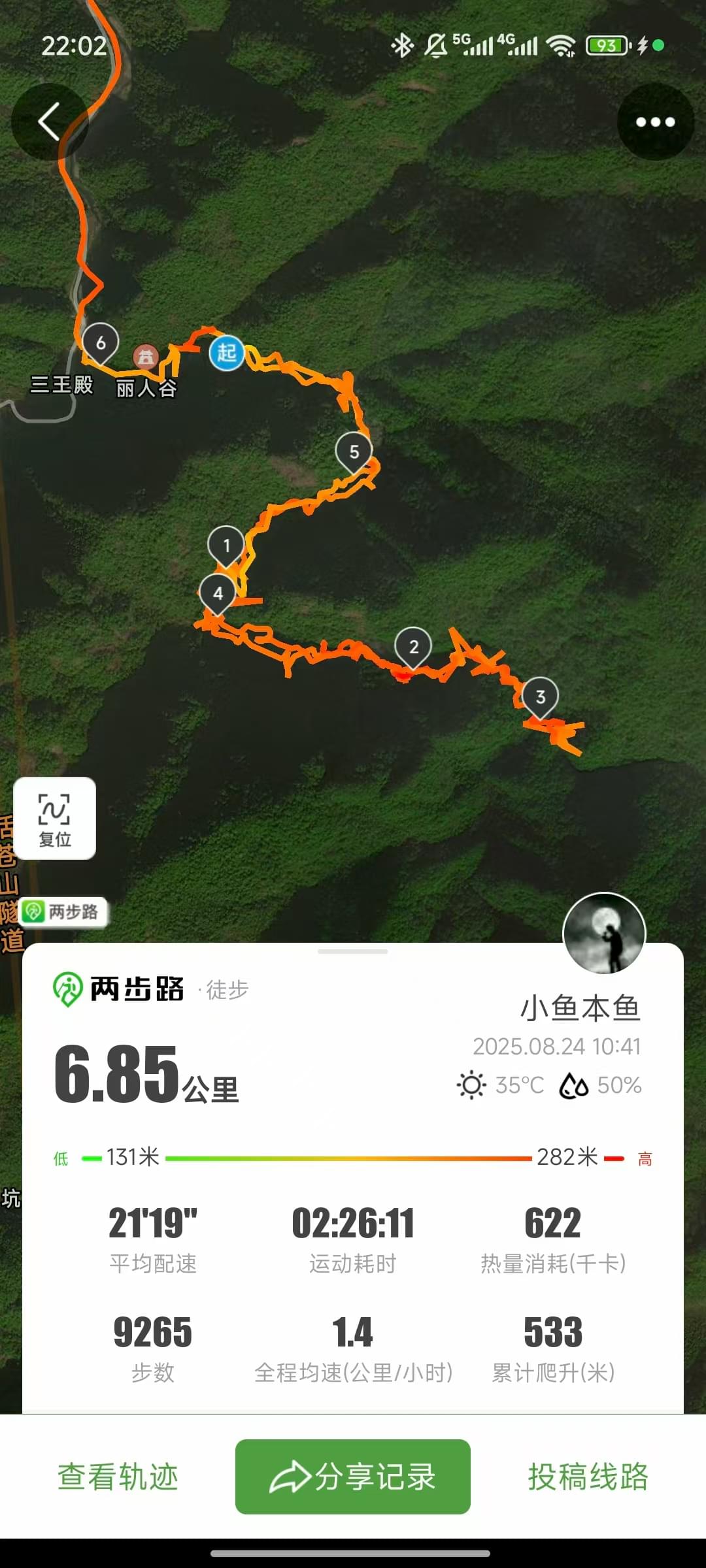Select waypoint marker 5 on the track

354,451
